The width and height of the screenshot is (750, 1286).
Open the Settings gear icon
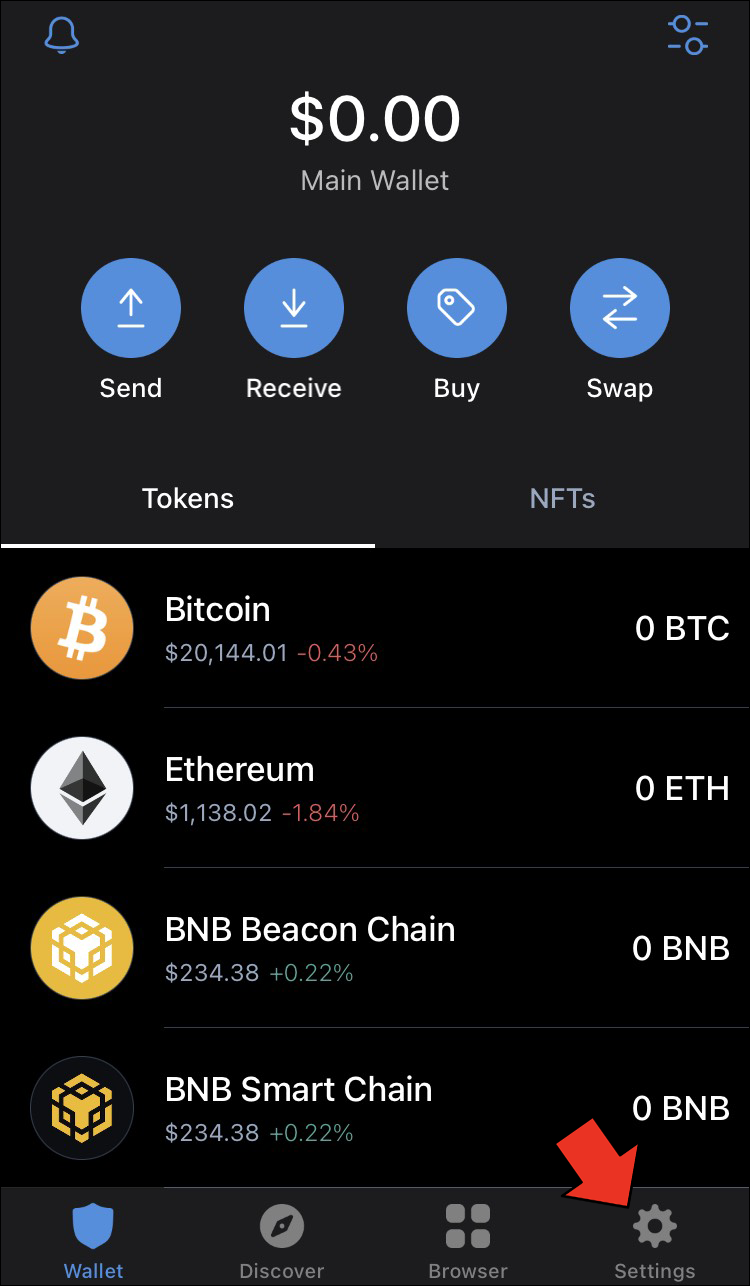click(x=655, y=1222)
